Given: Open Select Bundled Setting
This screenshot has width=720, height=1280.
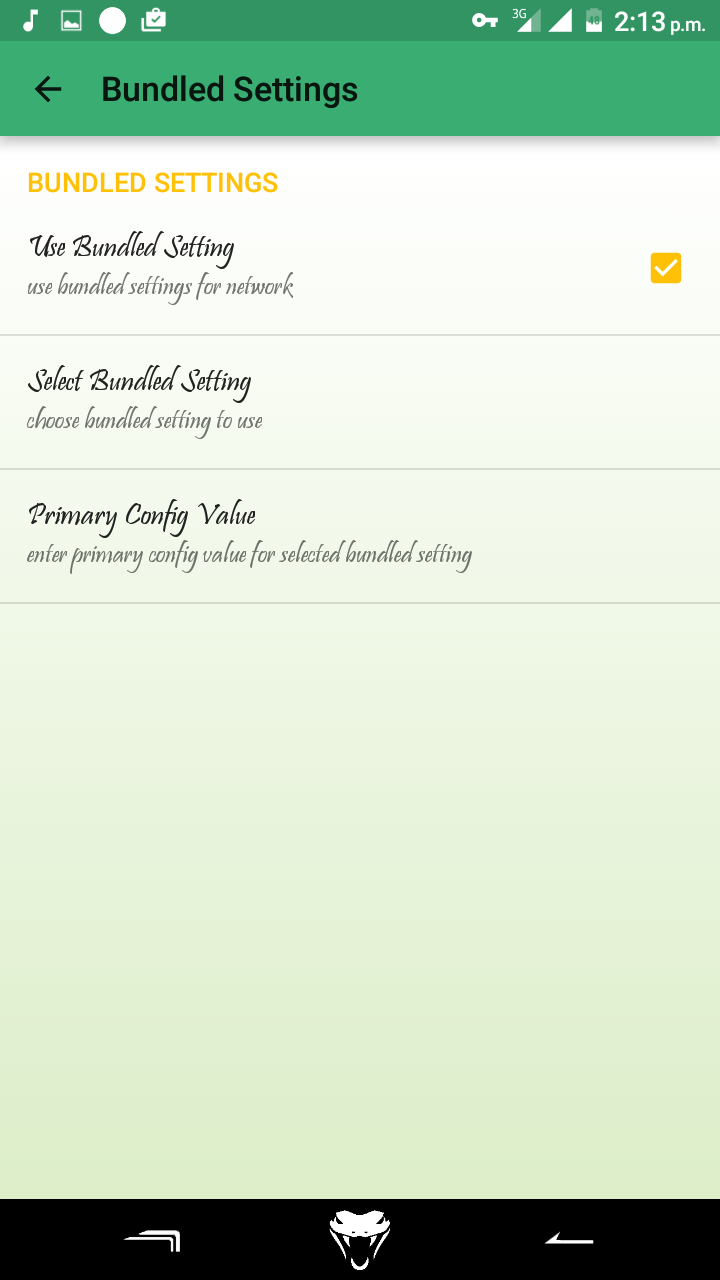Looking at the screenshot, I should point(360,402).
